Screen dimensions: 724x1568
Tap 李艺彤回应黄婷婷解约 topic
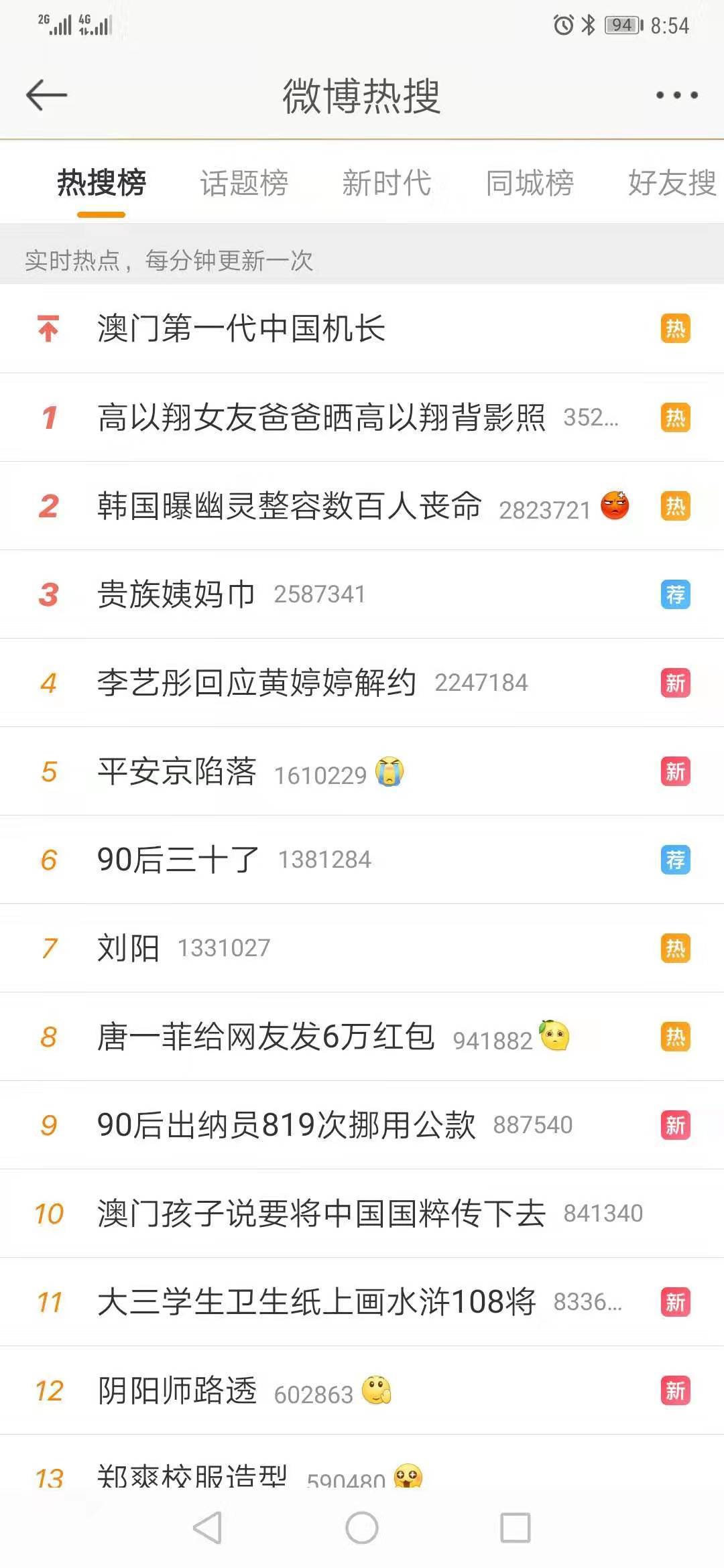[x=362, y=682]
